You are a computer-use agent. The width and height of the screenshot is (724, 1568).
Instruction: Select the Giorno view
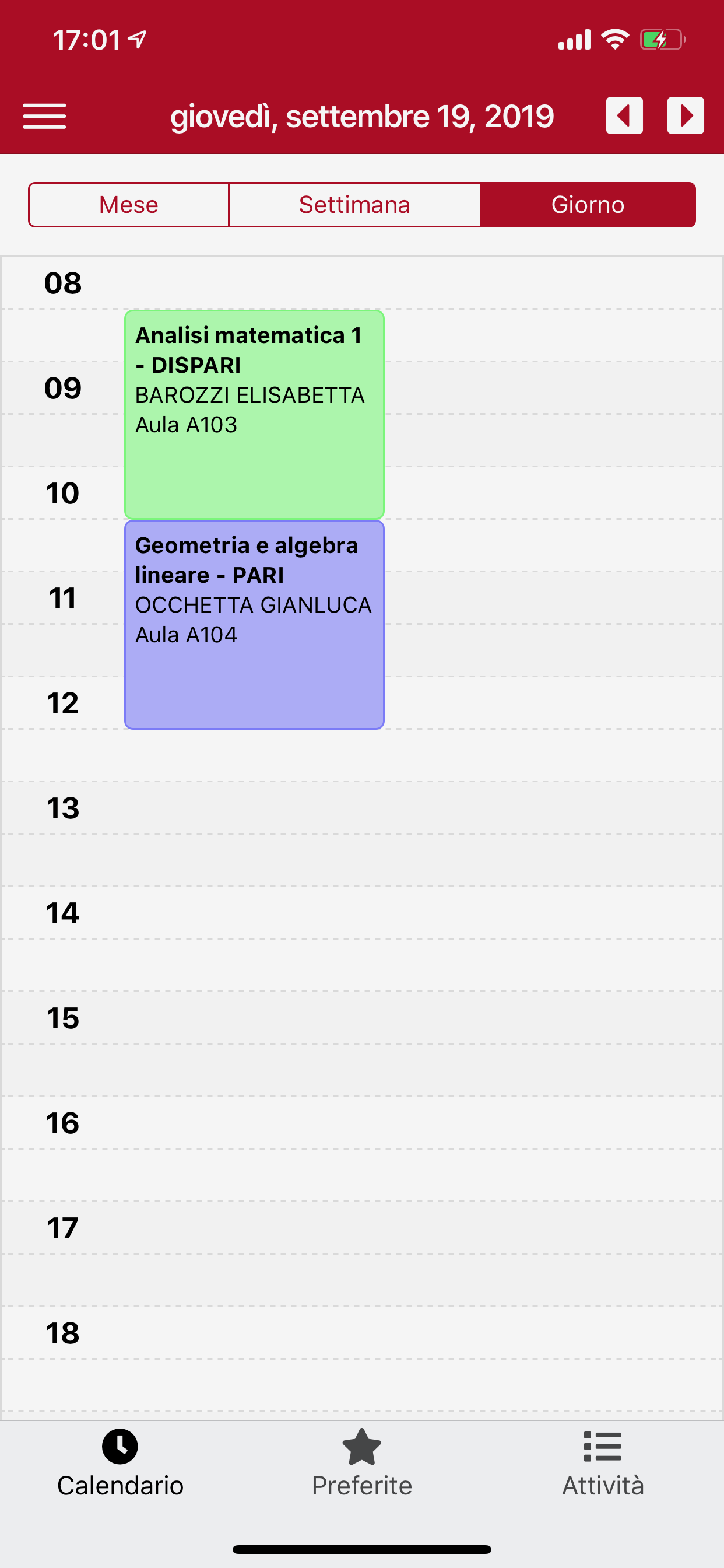coord(587,205)
